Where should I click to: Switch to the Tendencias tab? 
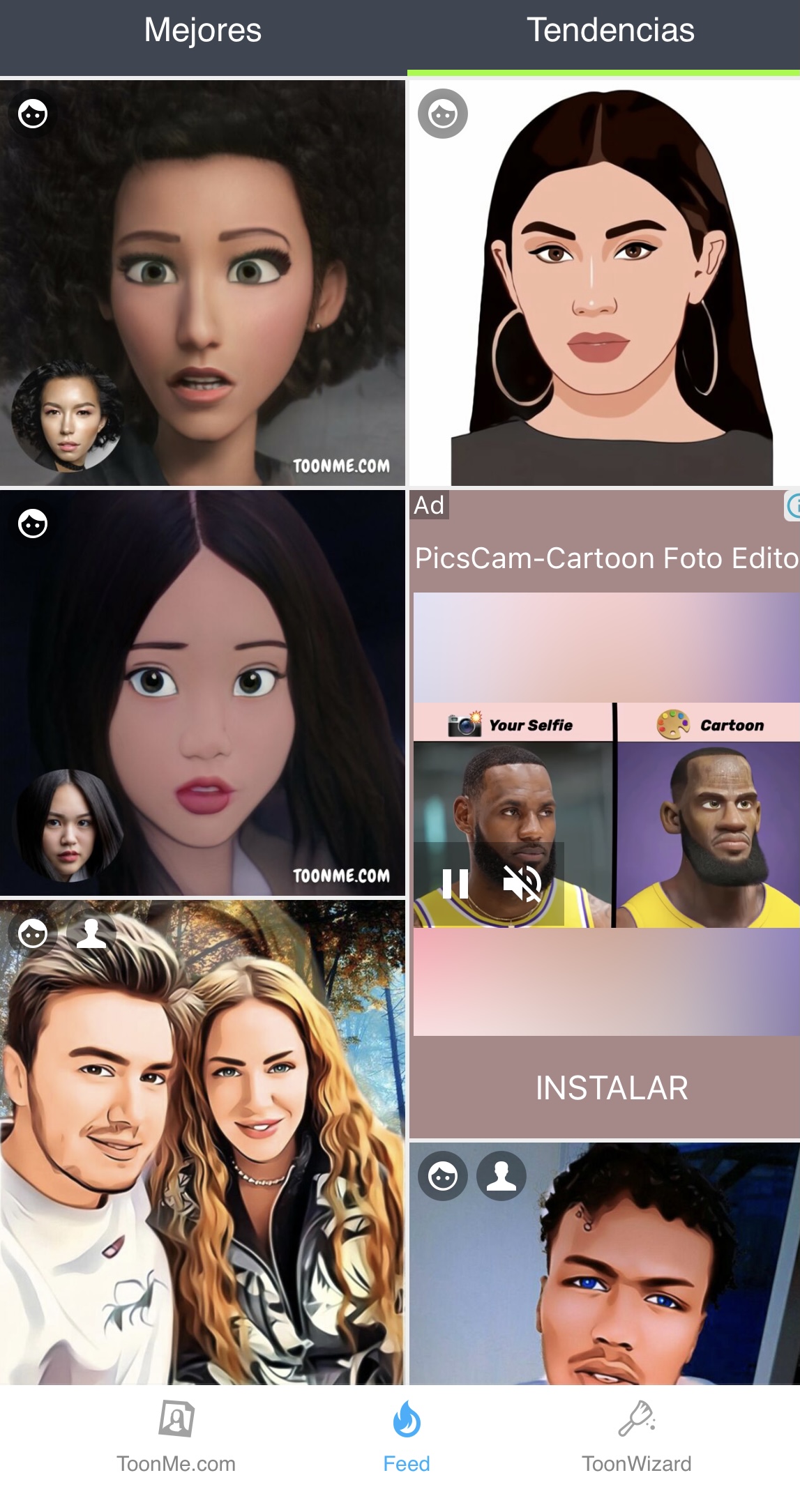click(610, 31)
